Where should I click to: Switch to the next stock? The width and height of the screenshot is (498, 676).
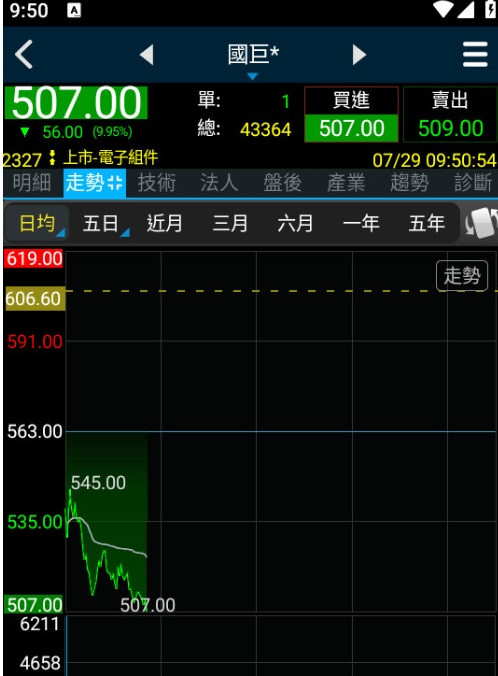pyautogui.click(x=359, y=55)
